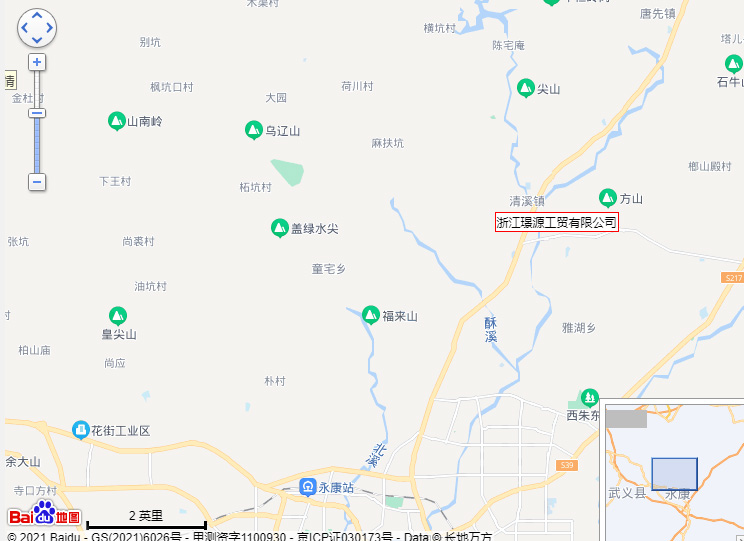Pan the map left with the arrow
The image size is (744, 541).
(x=25, y=28)
